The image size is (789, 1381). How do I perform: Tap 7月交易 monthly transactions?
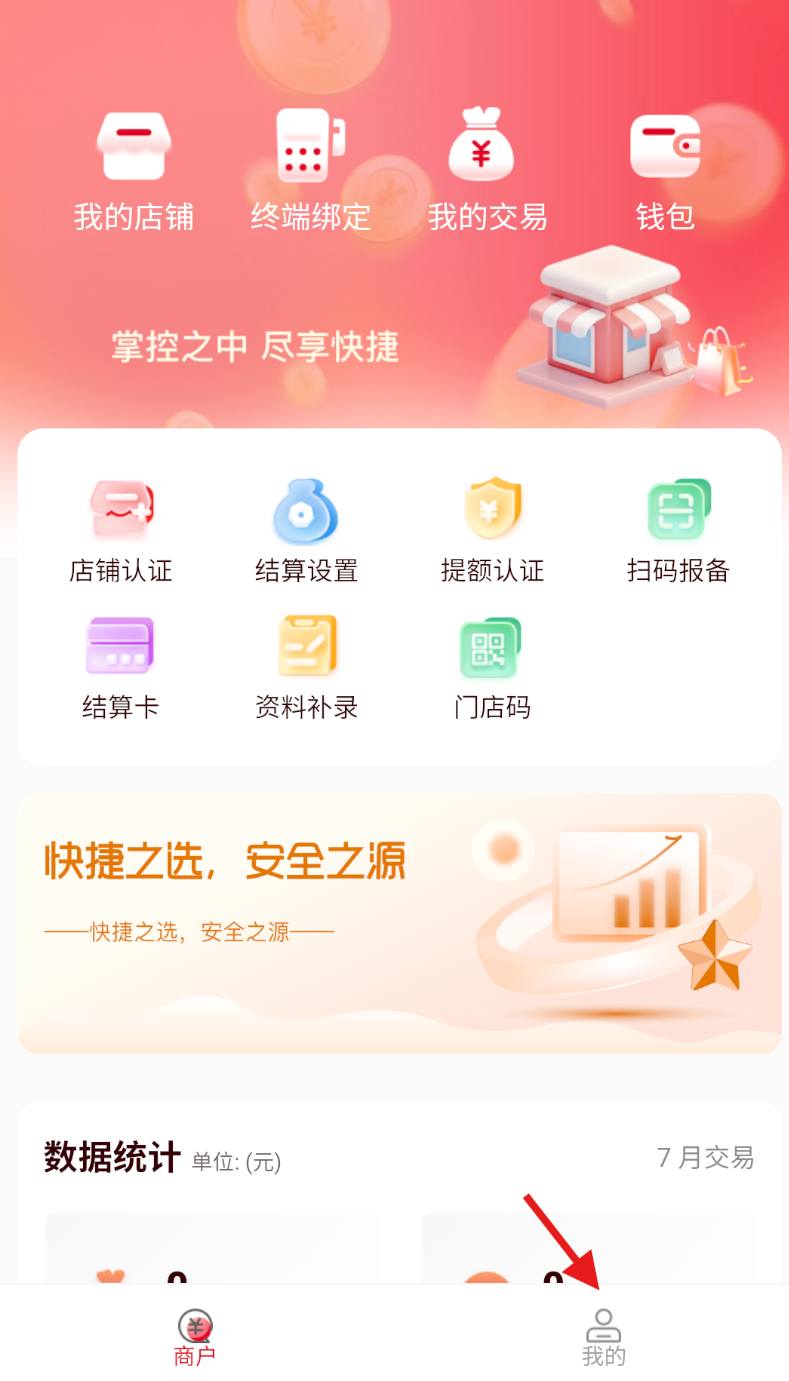(705, 1157)
